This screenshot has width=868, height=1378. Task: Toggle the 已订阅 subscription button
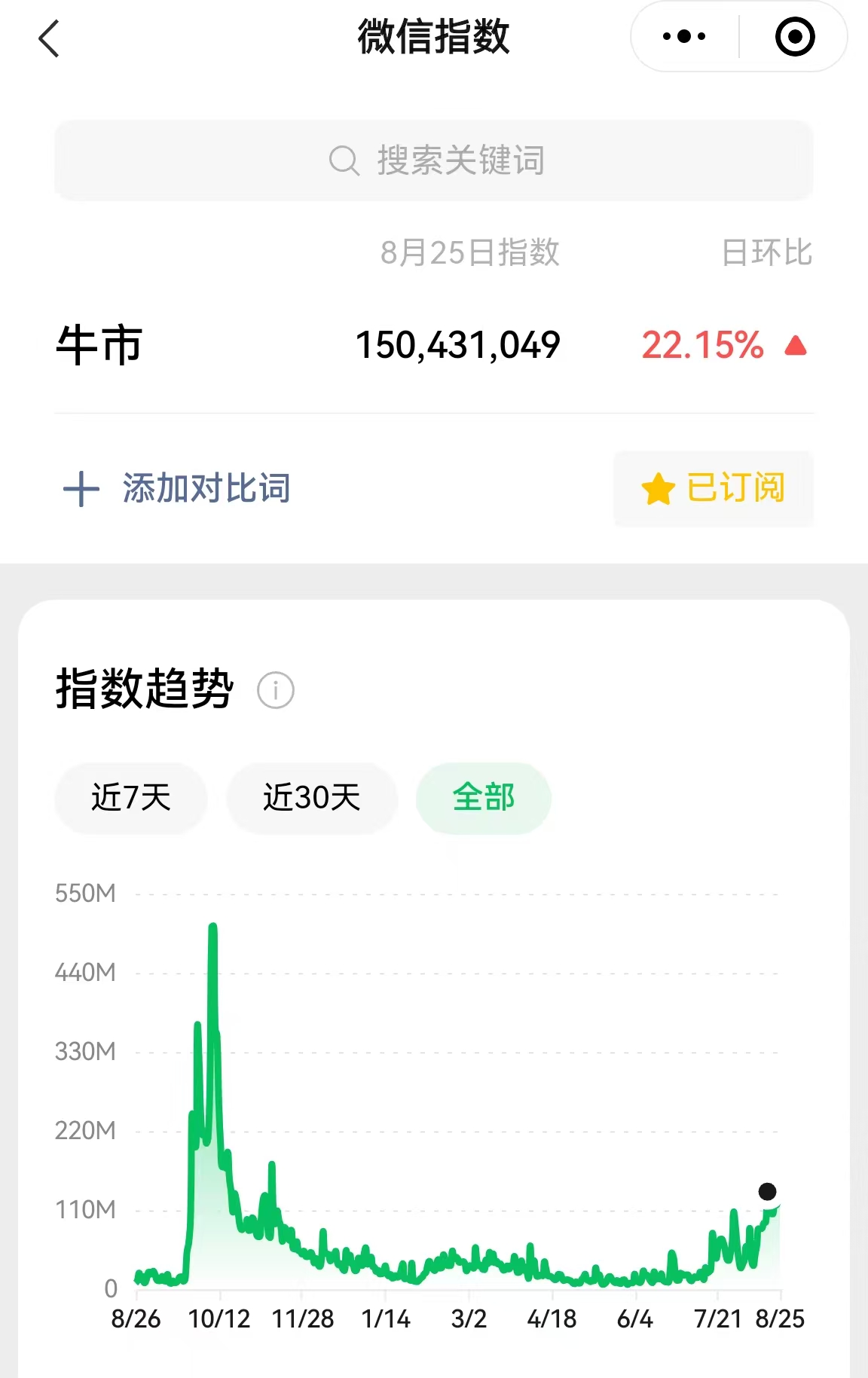tap(713, 488)
